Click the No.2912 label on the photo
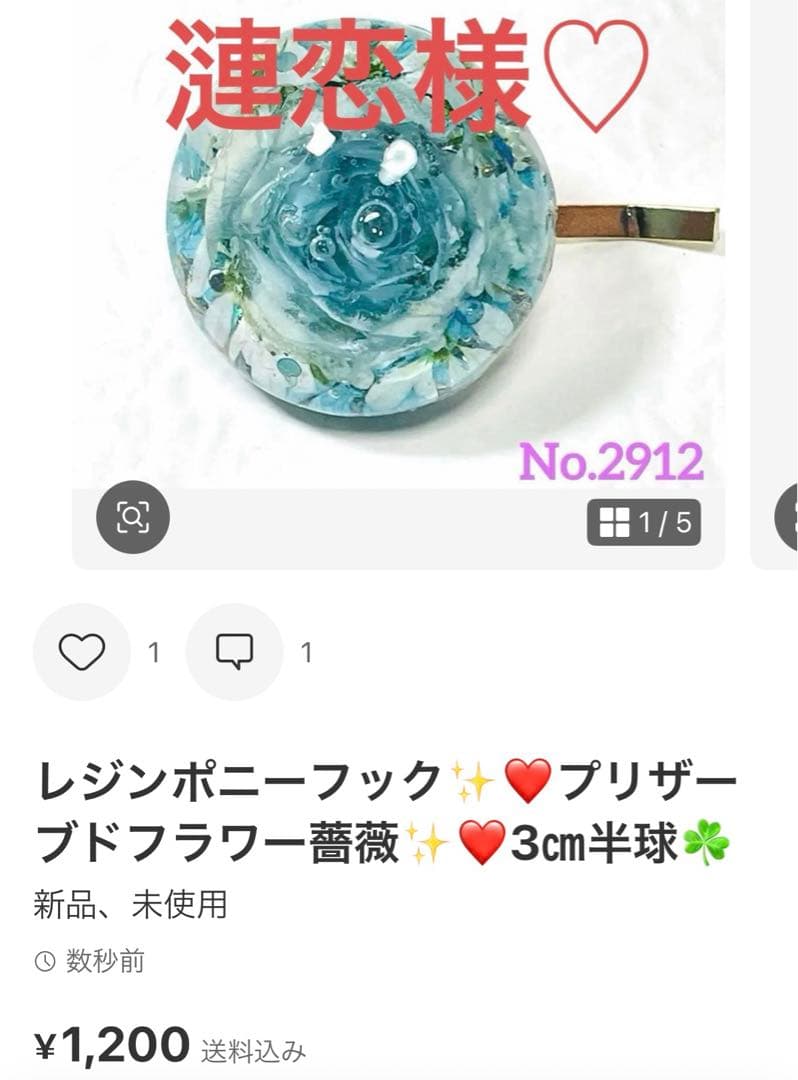The image size is (798, 1080). click(x=613, y=461)
